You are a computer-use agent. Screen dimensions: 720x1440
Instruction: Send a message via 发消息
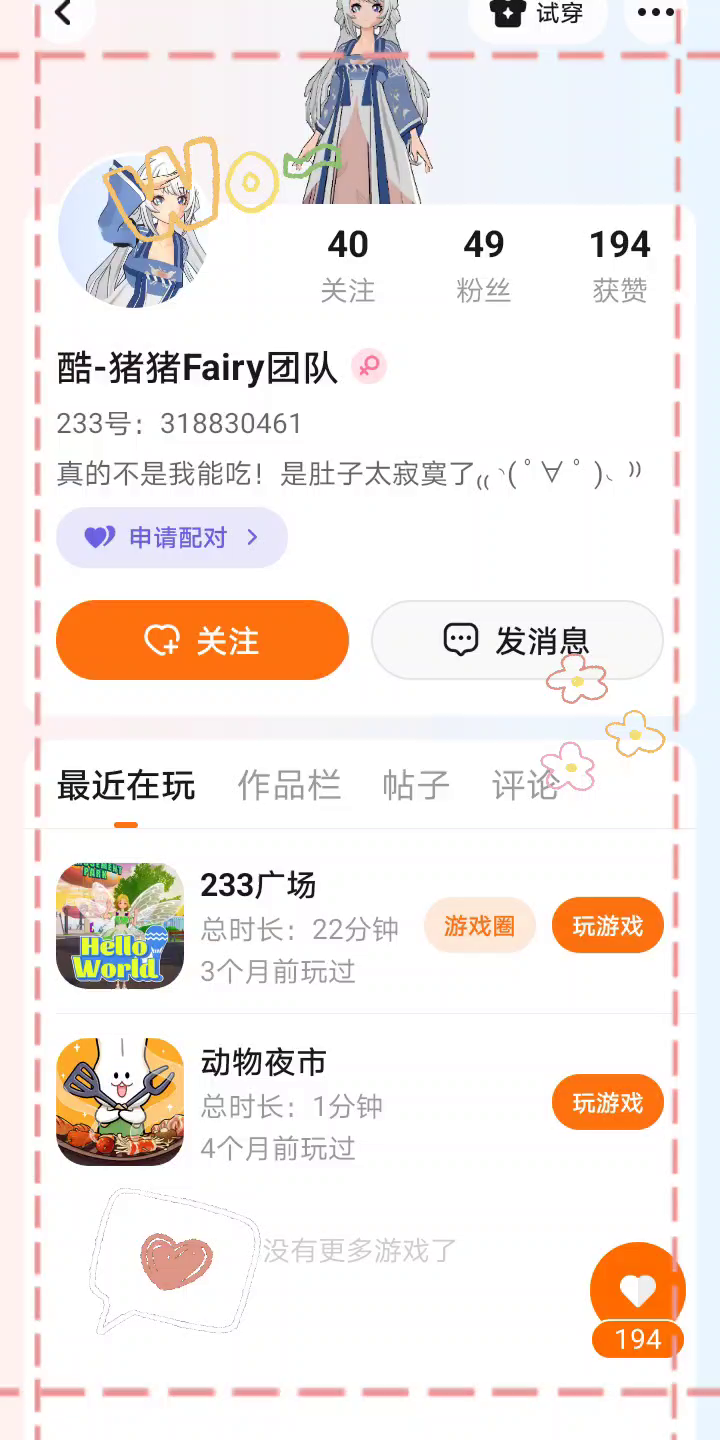tap(517, 640)
